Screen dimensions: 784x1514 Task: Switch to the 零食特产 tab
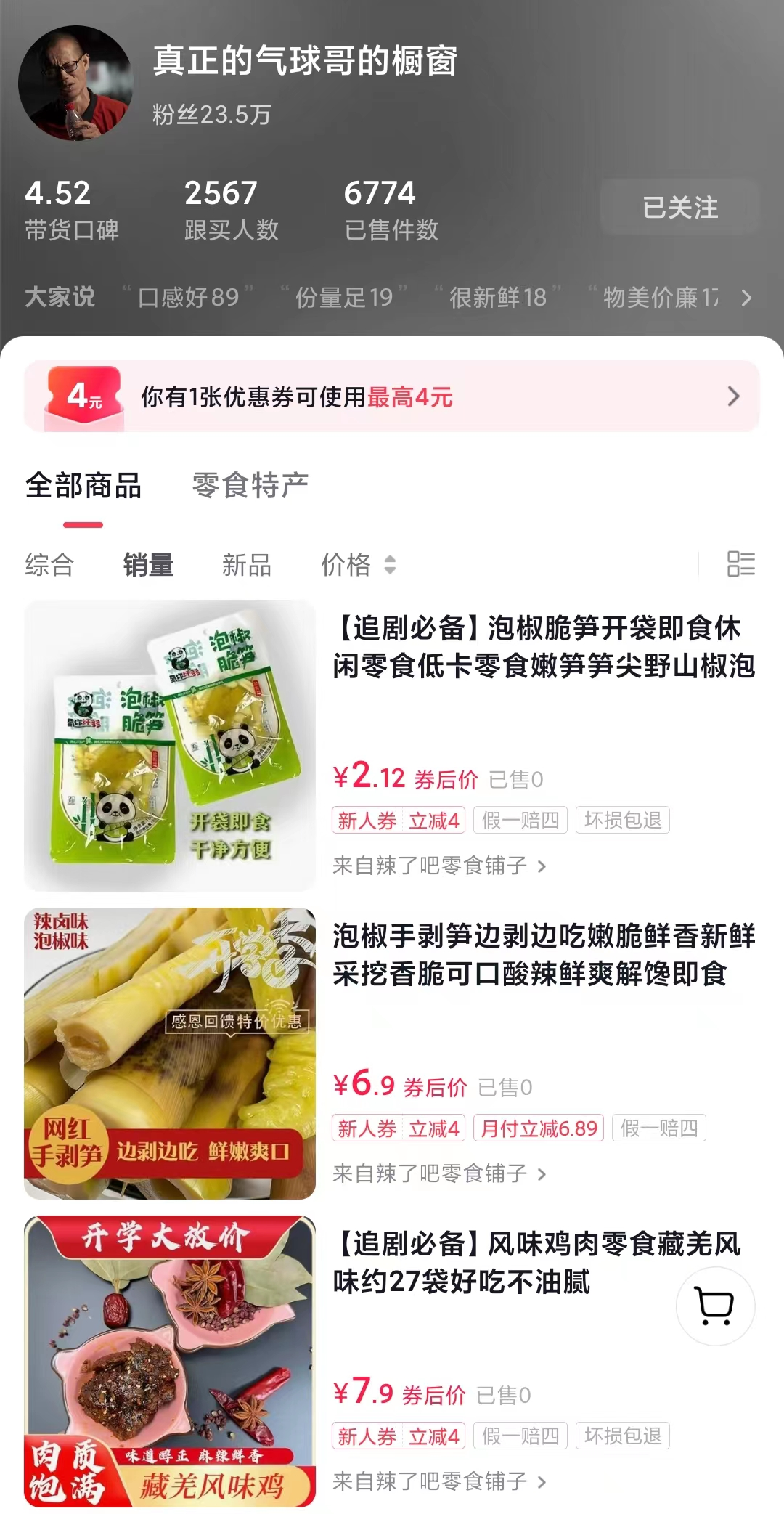pyautogui.click(x=250, y=486)
